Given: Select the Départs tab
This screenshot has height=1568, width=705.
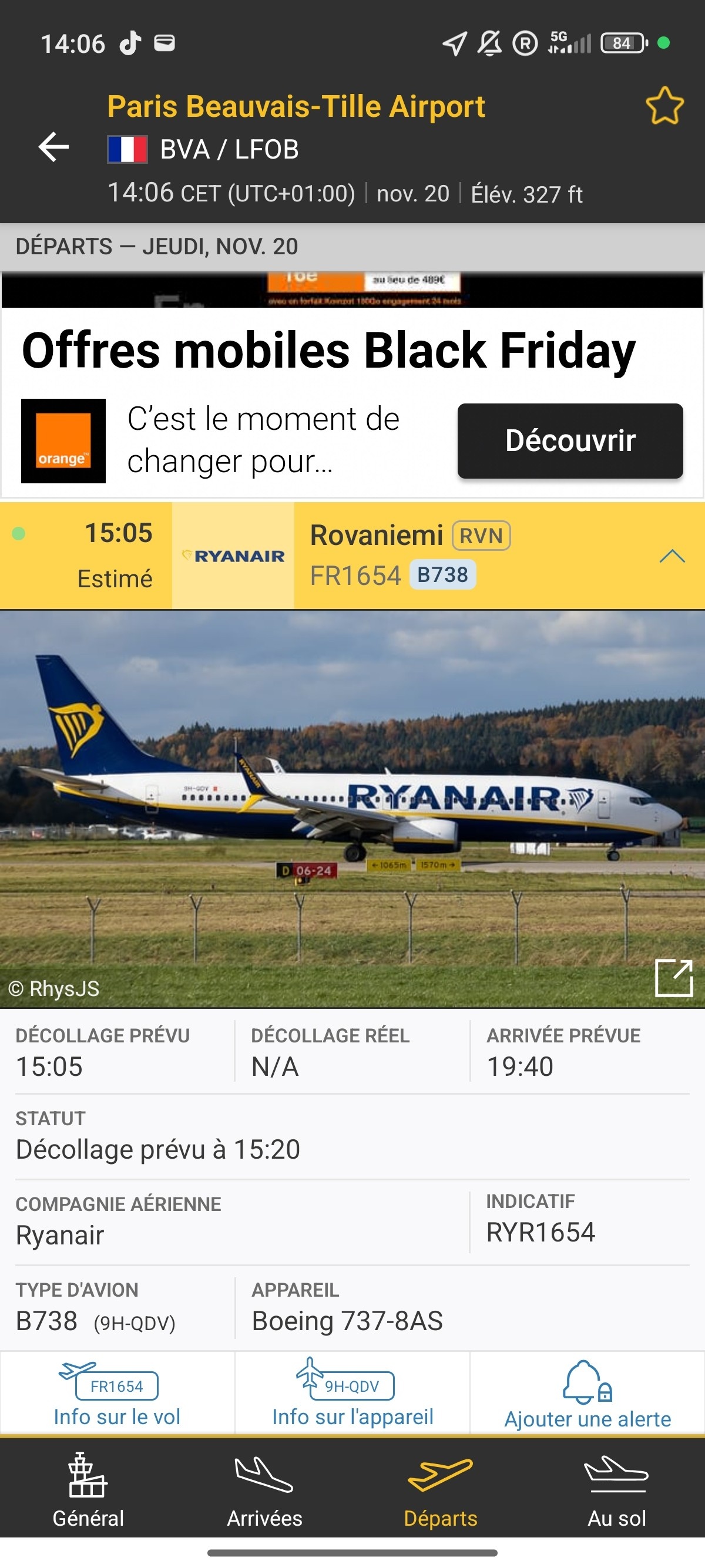Looking at the screenshot, I should pyautogui.click(x=440, y=1490).
